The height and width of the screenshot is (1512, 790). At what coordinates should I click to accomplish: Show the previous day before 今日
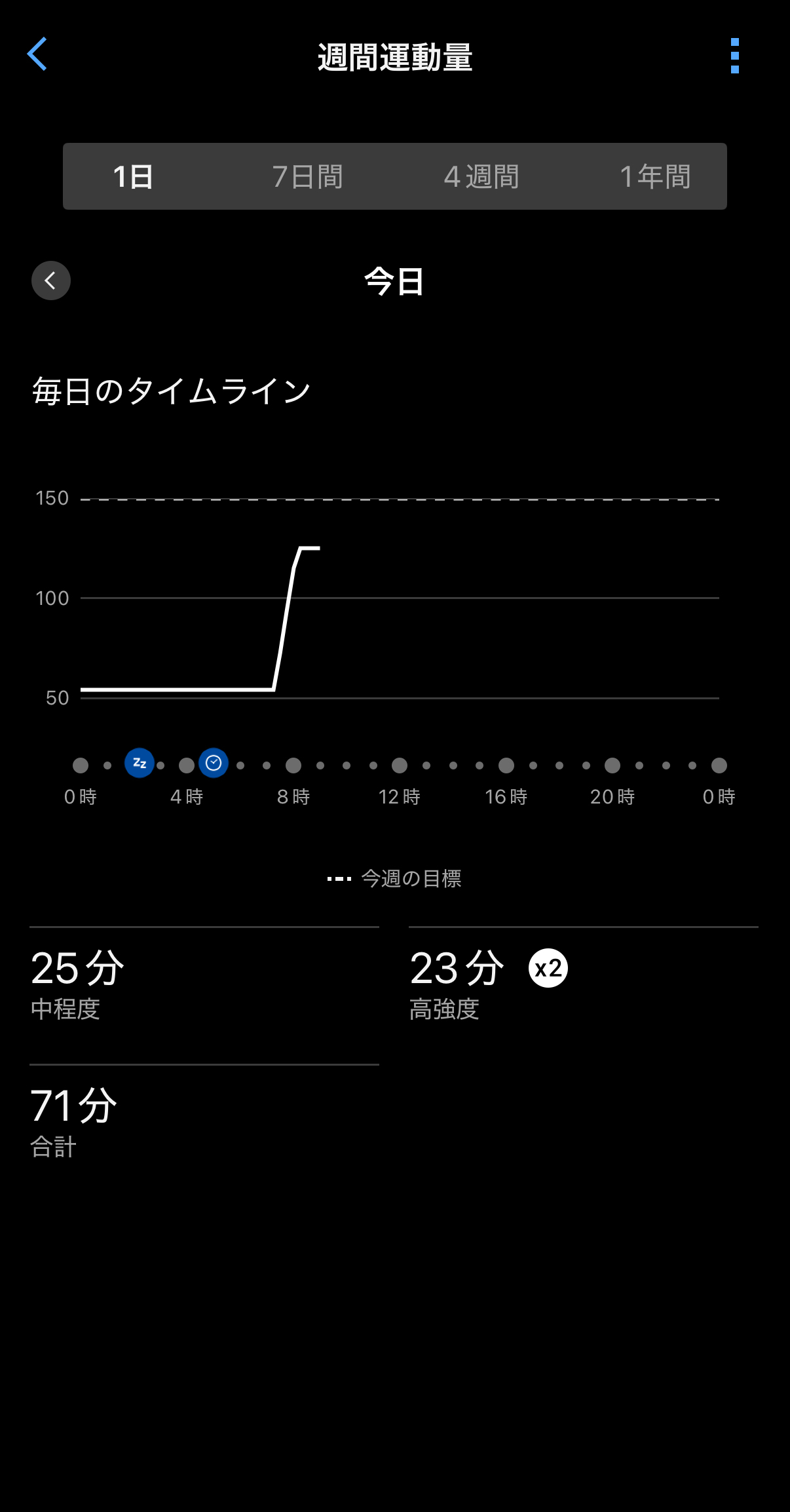click(x=51, y=281)
